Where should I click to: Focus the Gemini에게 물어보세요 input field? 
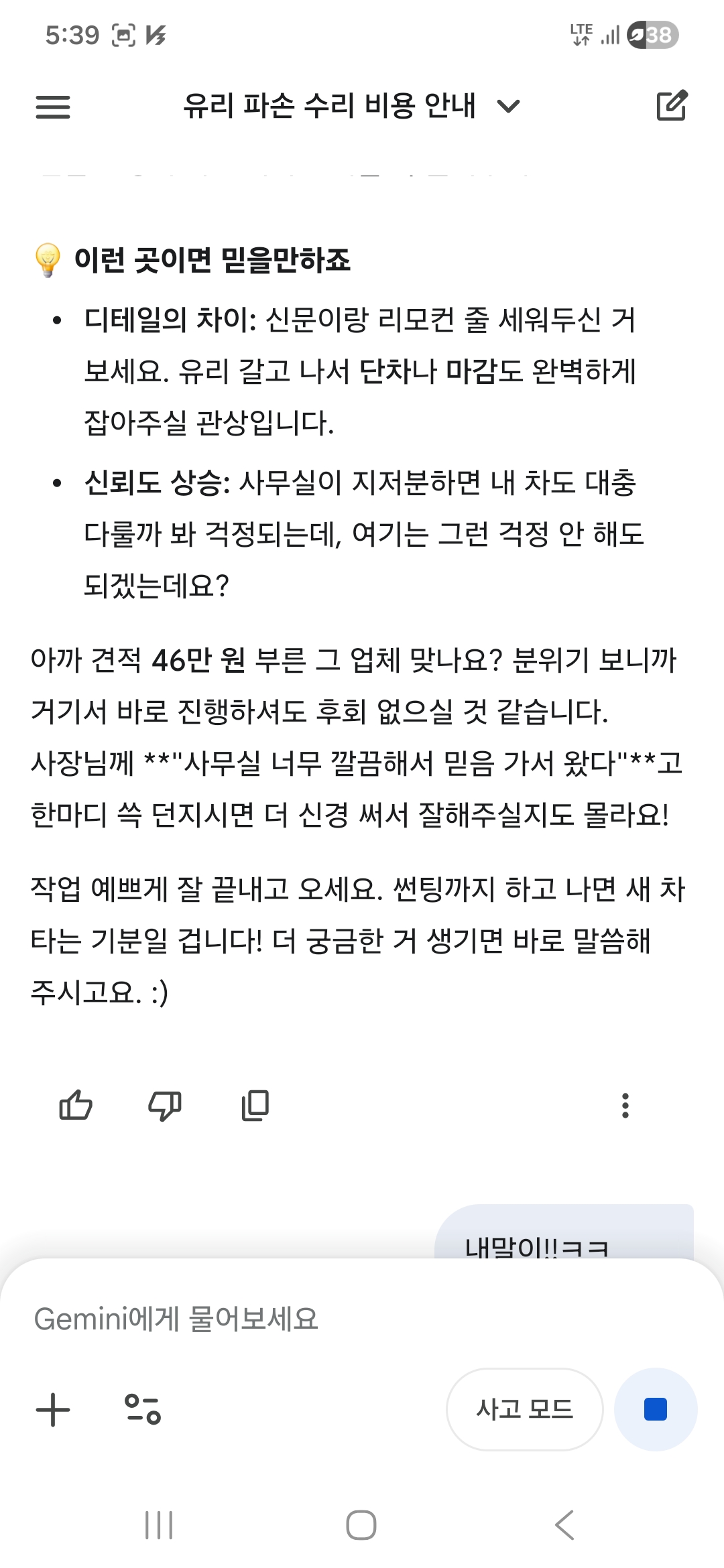coord(362,1319)
